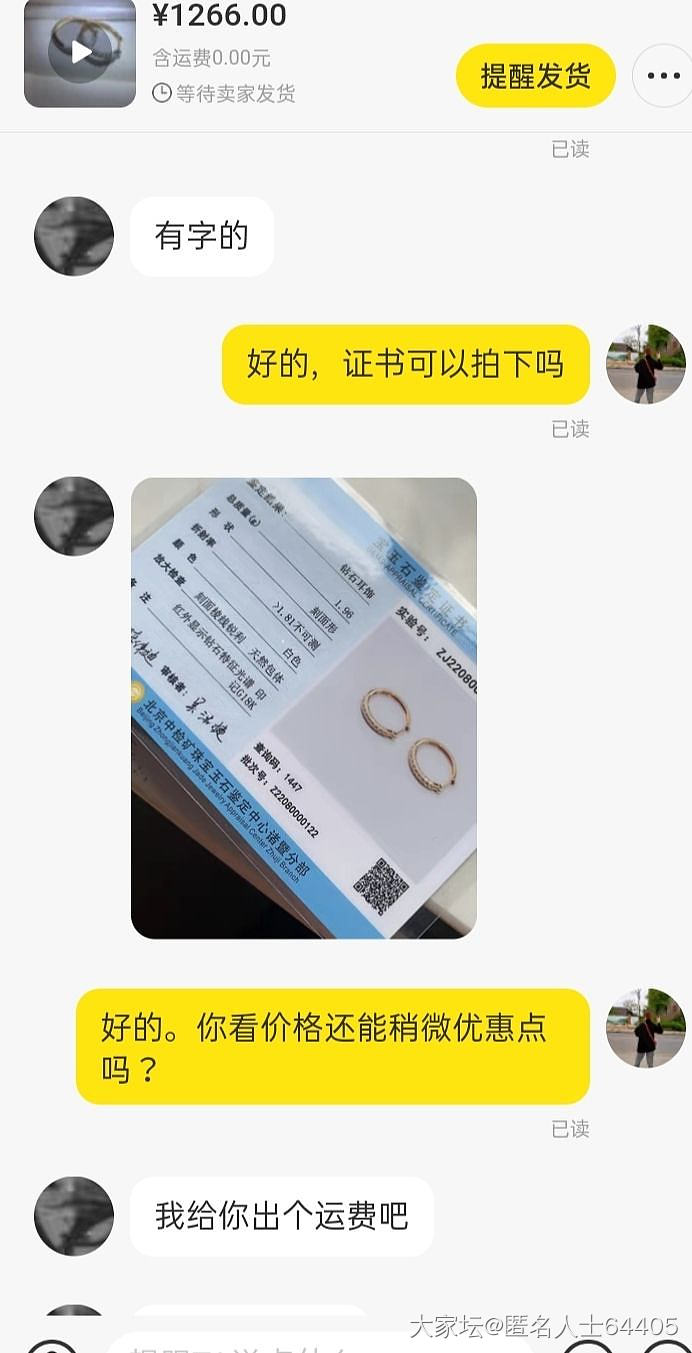
Task: Open seller avatar next to 有字的
Action: [74, 237]
